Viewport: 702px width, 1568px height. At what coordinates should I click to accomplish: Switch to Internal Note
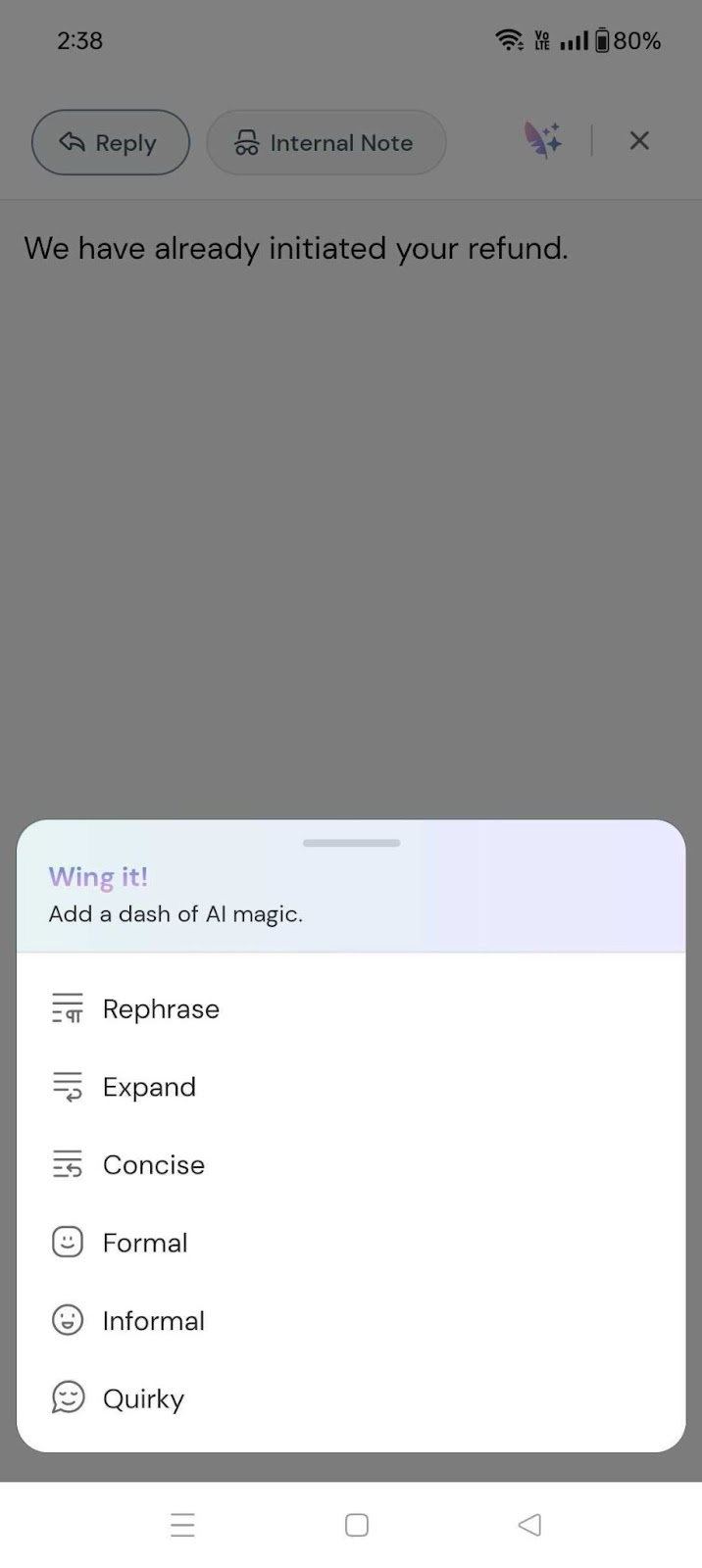326,143
